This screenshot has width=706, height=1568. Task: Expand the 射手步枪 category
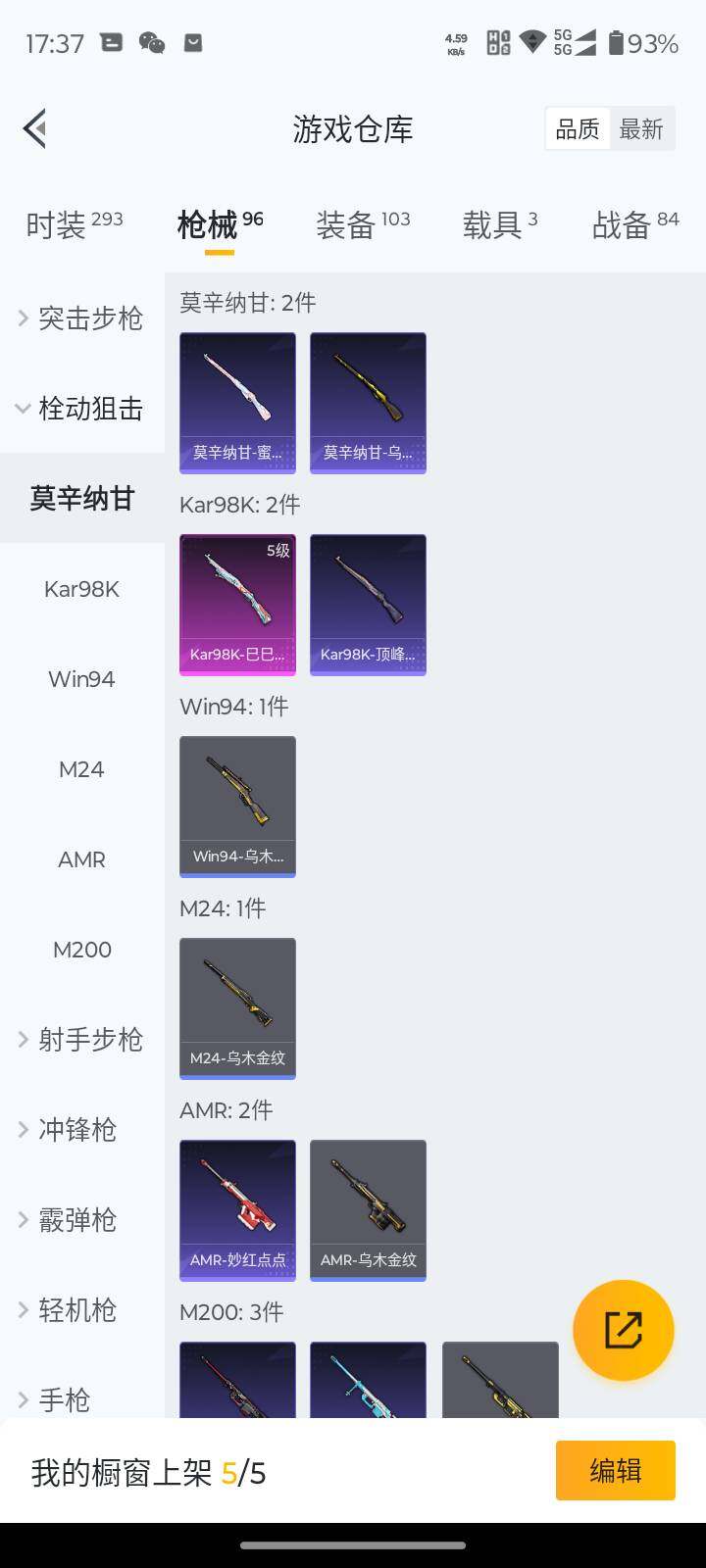coord(81,1039)
